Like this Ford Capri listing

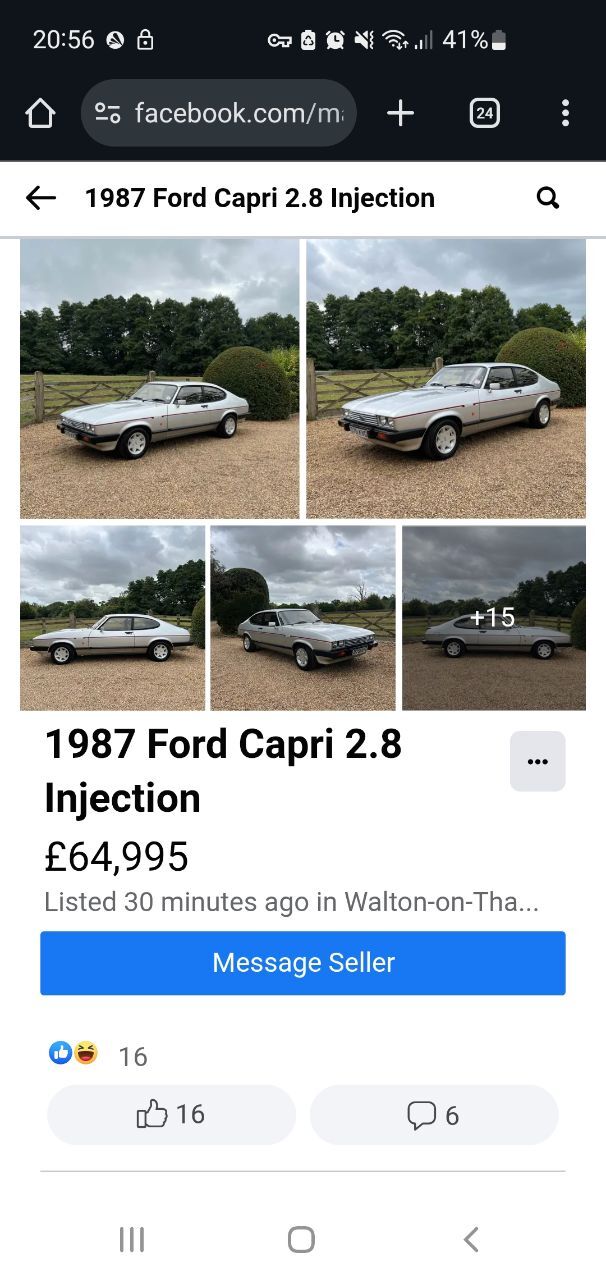171,1115
